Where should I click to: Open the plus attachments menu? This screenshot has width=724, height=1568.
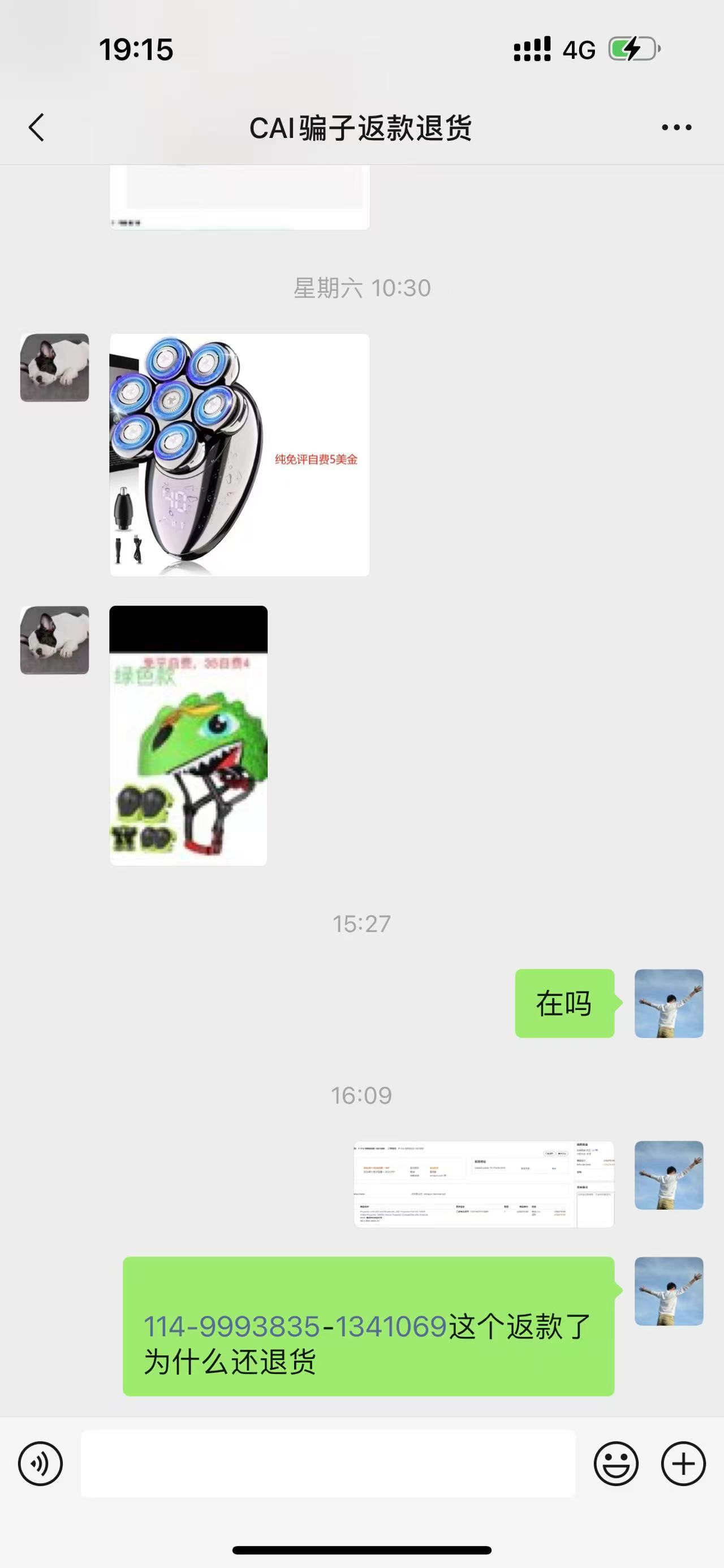click(x=683, y=1464)
